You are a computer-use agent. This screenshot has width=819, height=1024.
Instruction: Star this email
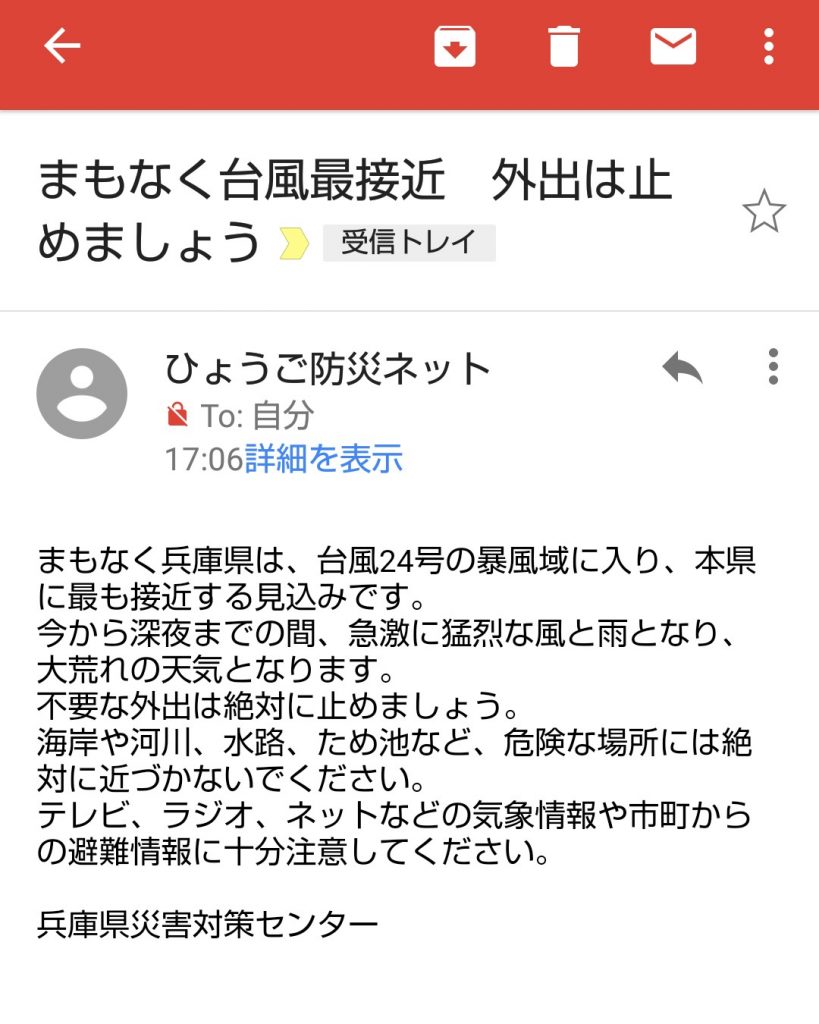click(764, 212)
